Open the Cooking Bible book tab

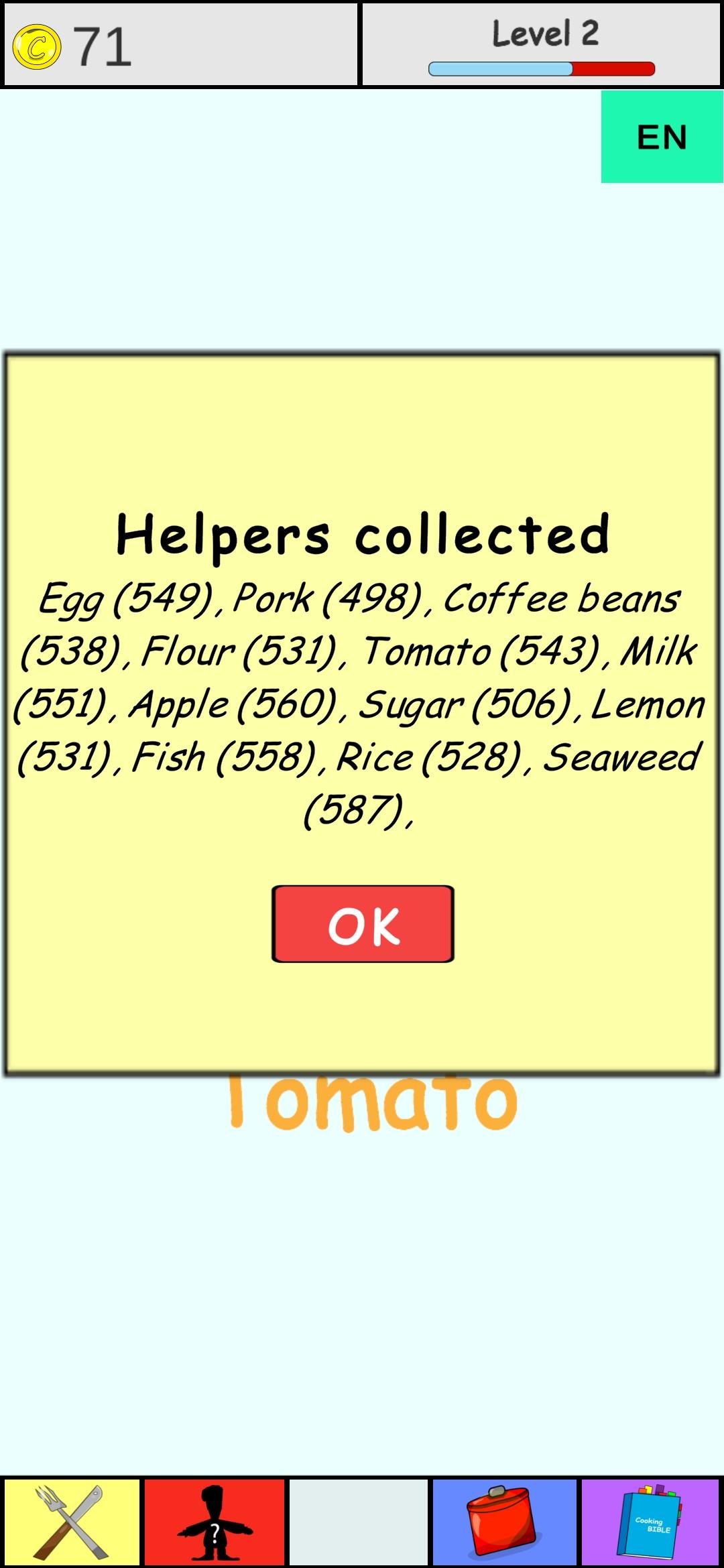[x=650, y=1522]
